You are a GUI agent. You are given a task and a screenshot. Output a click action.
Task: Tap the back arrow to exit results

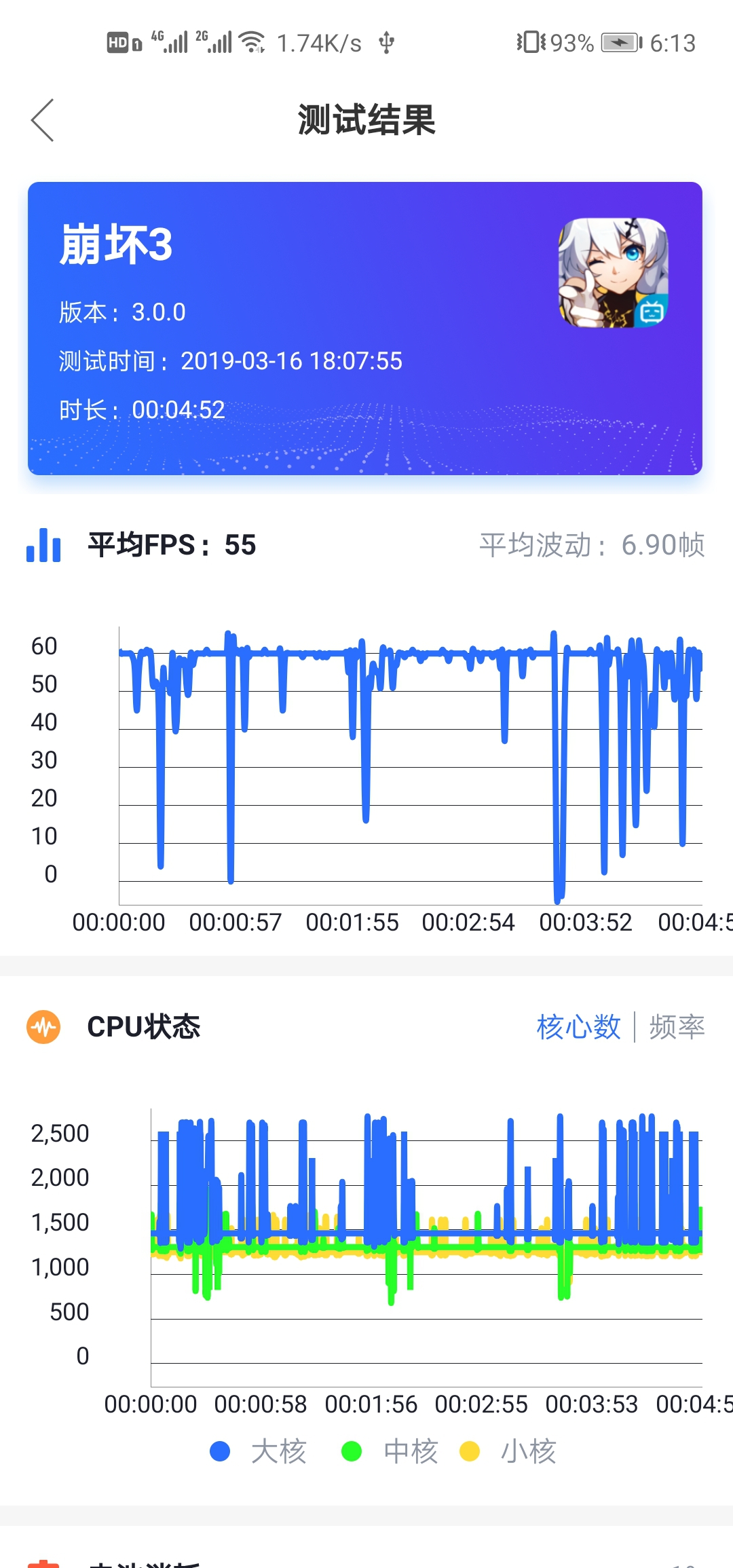(x=43, y=119)
